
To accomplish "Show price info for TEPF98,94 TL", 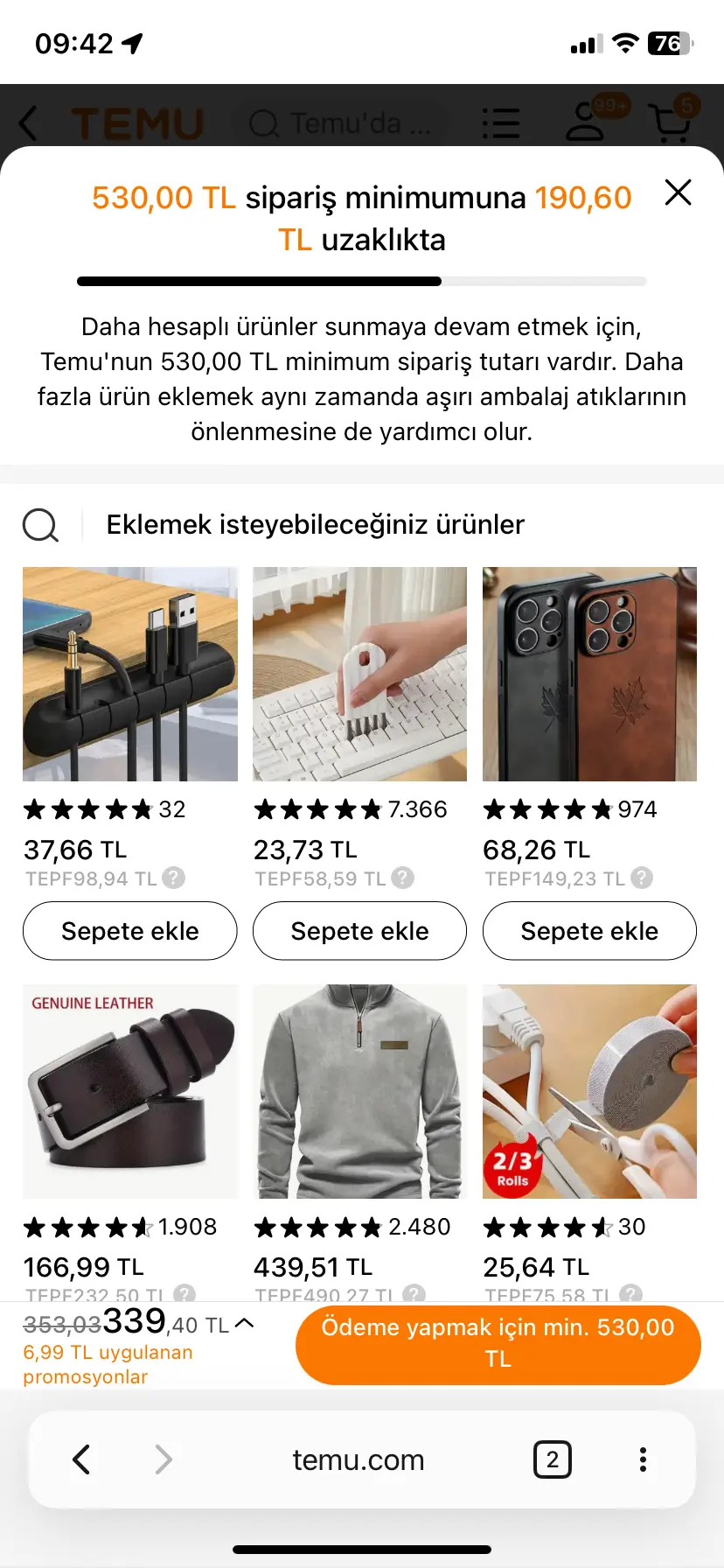I will 174,878.
